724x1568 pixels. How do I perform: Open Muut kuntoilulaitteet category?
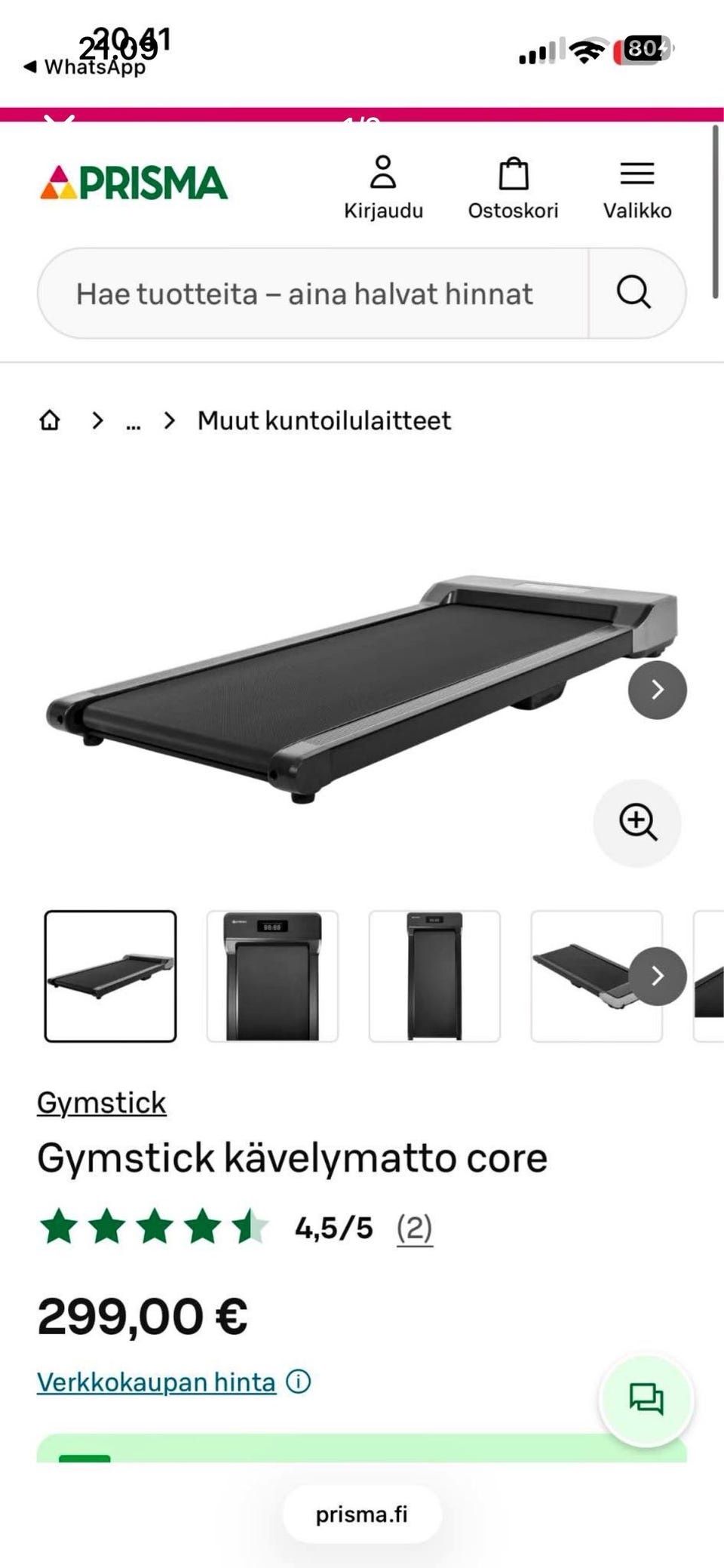click(x=324, y=420)
